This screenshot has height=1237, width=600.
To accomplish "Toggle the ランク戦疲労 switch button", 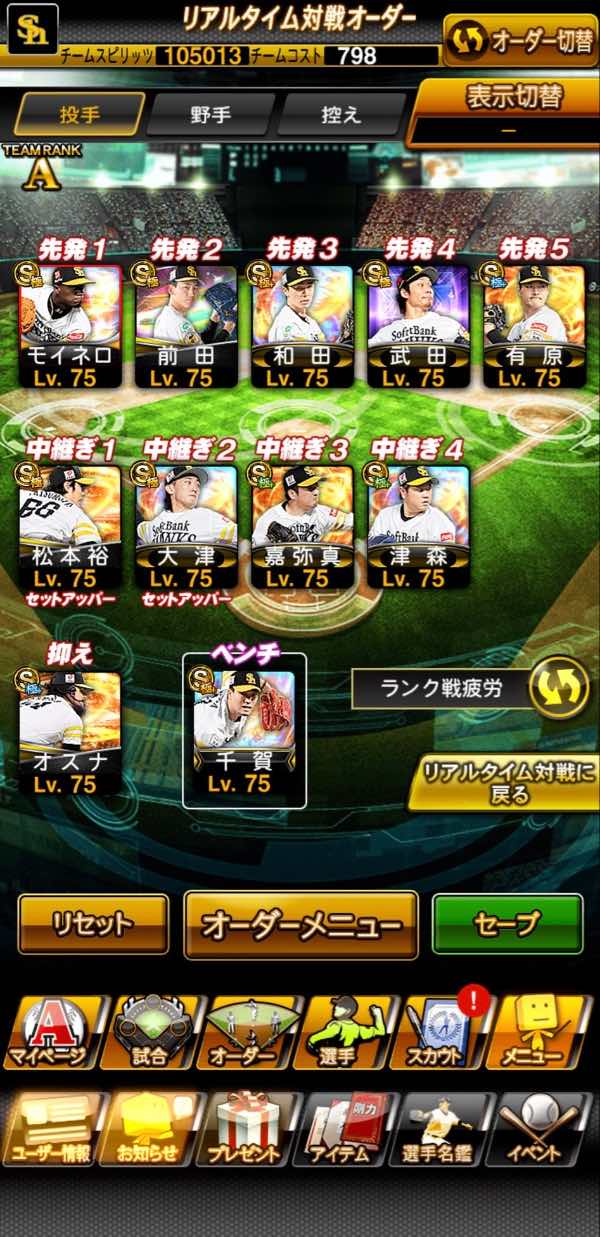I will (x=558, y=687).
